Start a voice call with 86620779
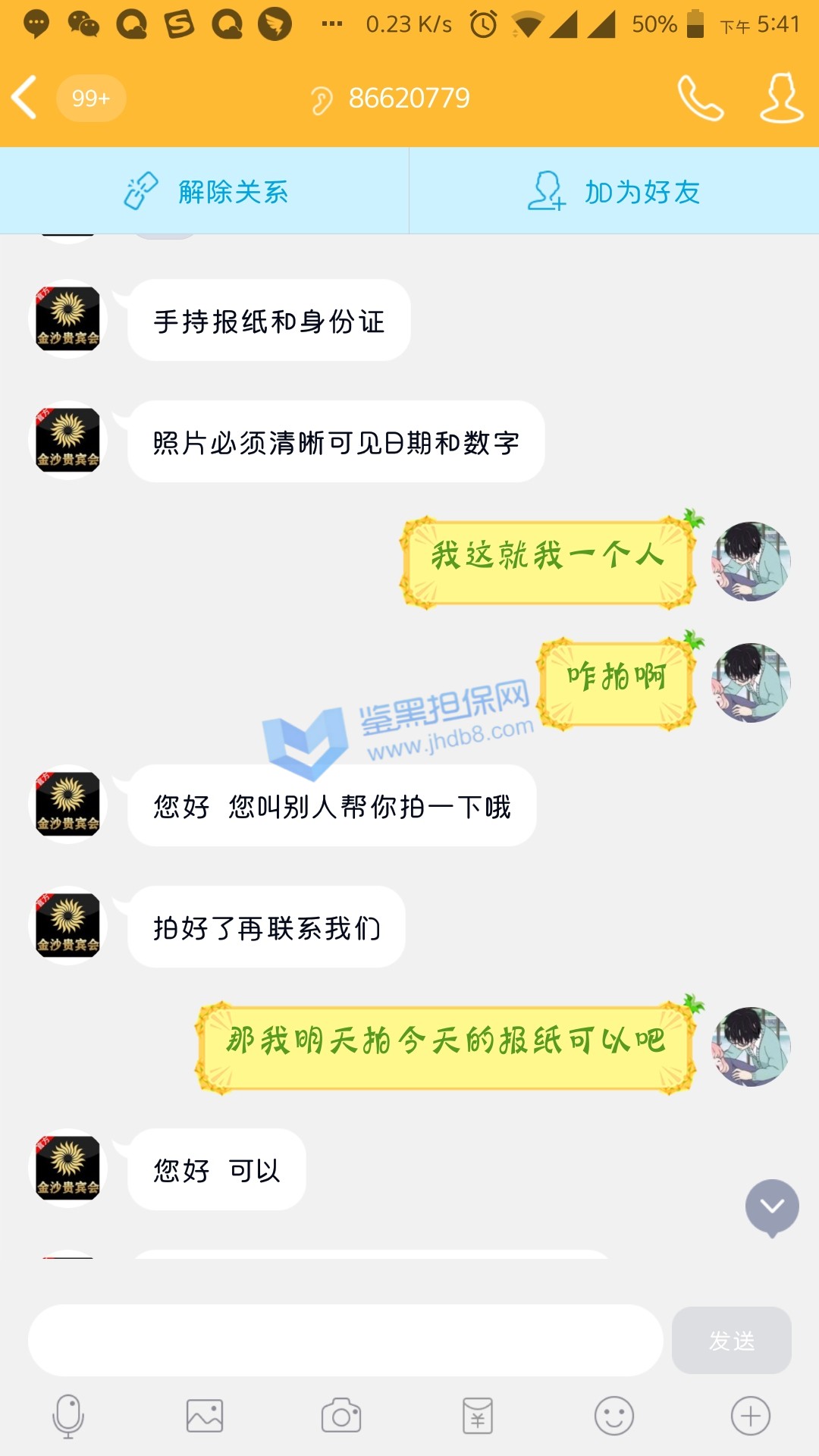This screenshot has height=1456, width=819. 700,98
